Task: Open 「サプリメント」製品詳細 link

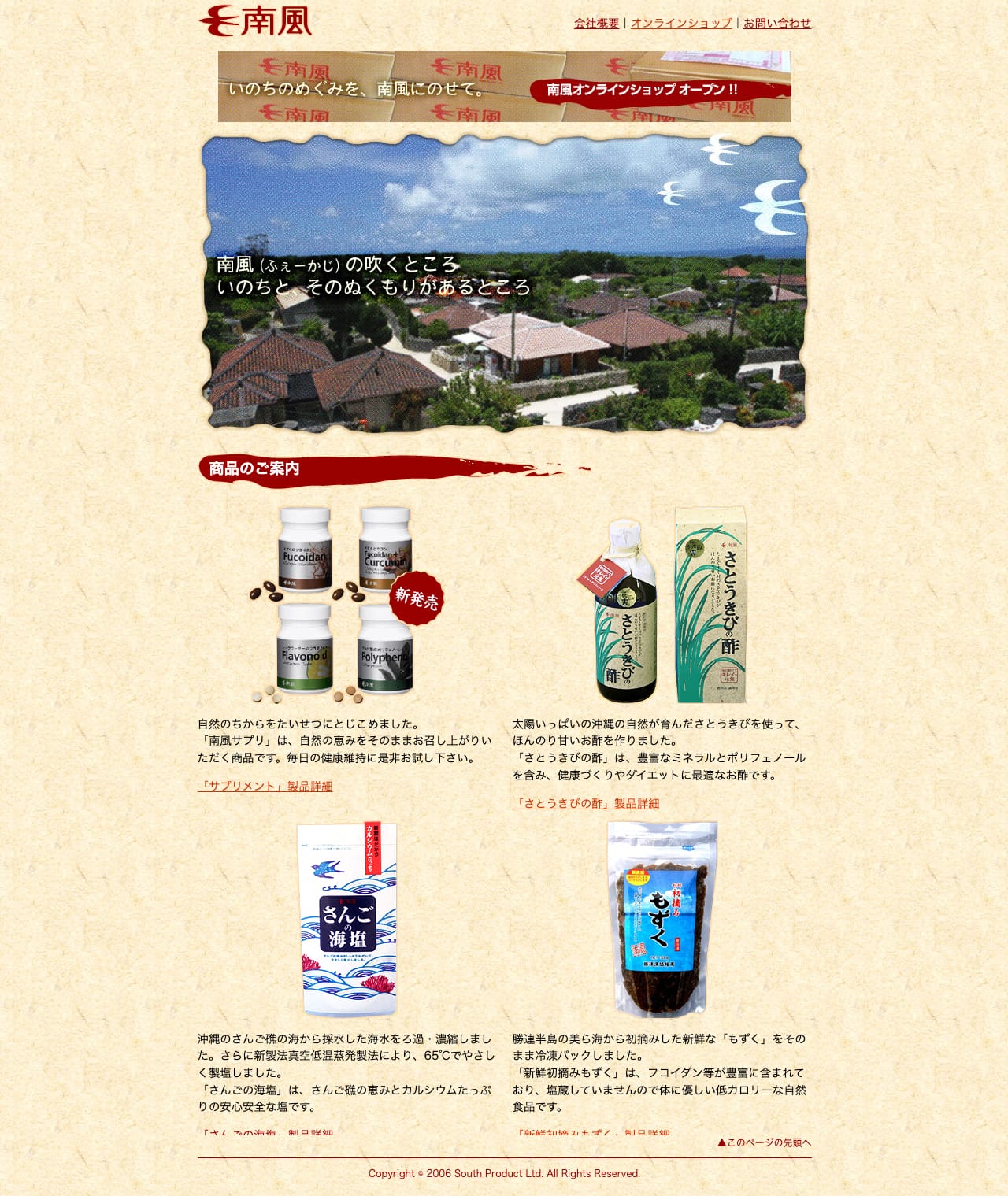Action: click(x=265, y=786)
